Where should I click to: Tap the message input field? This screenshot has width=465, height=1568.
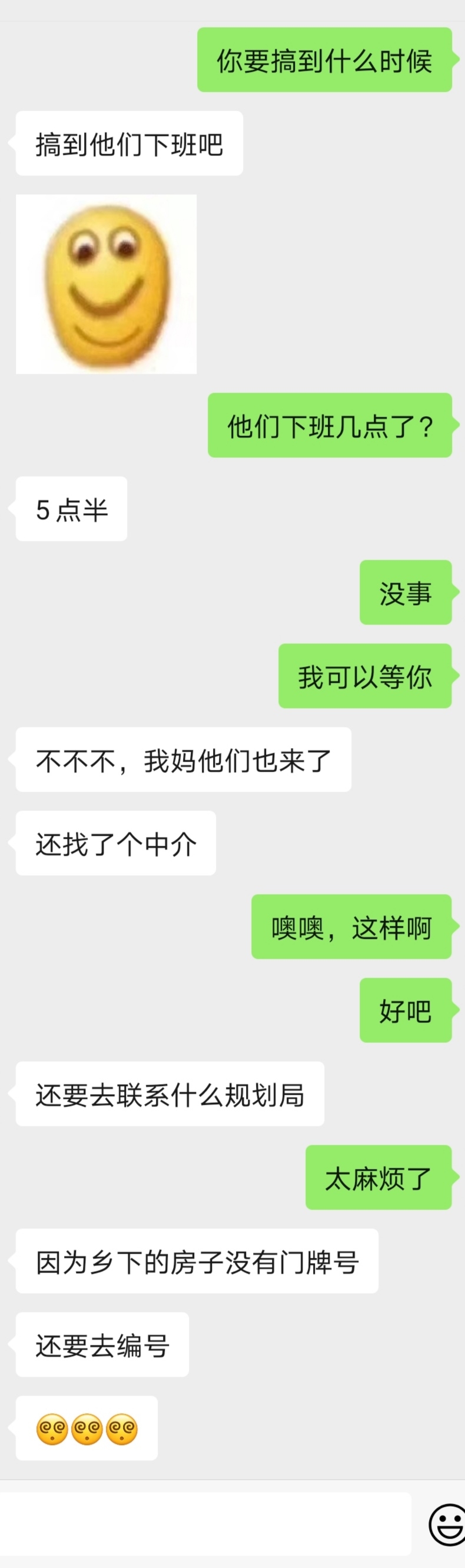[x=205, y=1523]
